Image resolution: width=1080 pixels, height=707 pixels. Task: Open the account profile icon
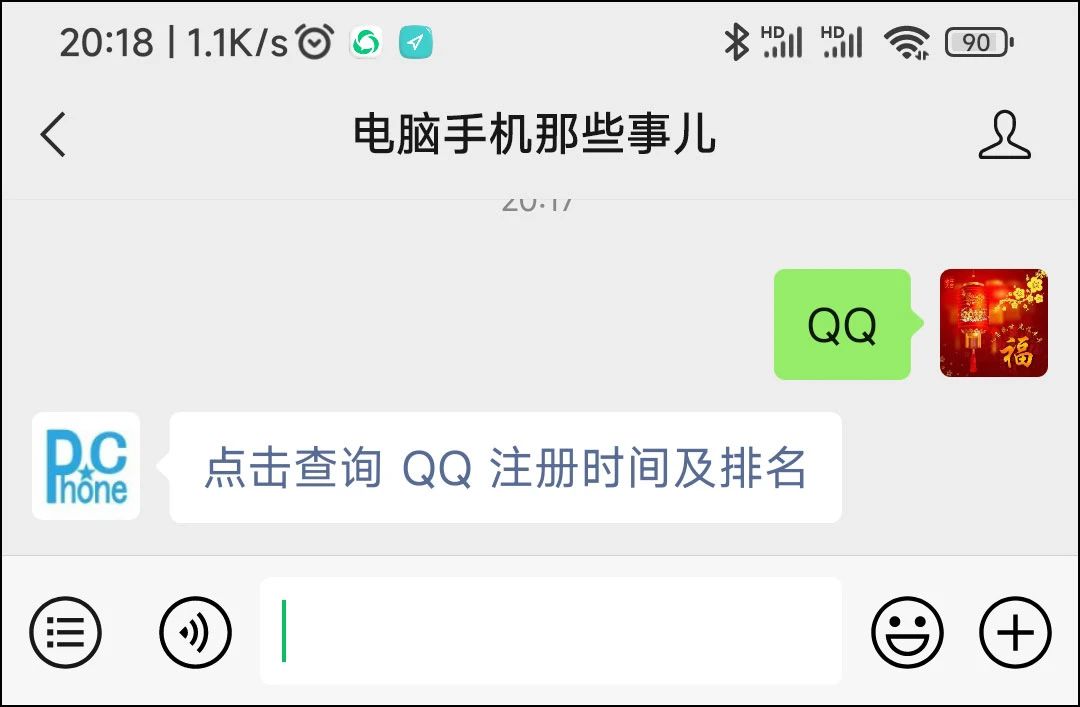click(x=1004, y=135)
